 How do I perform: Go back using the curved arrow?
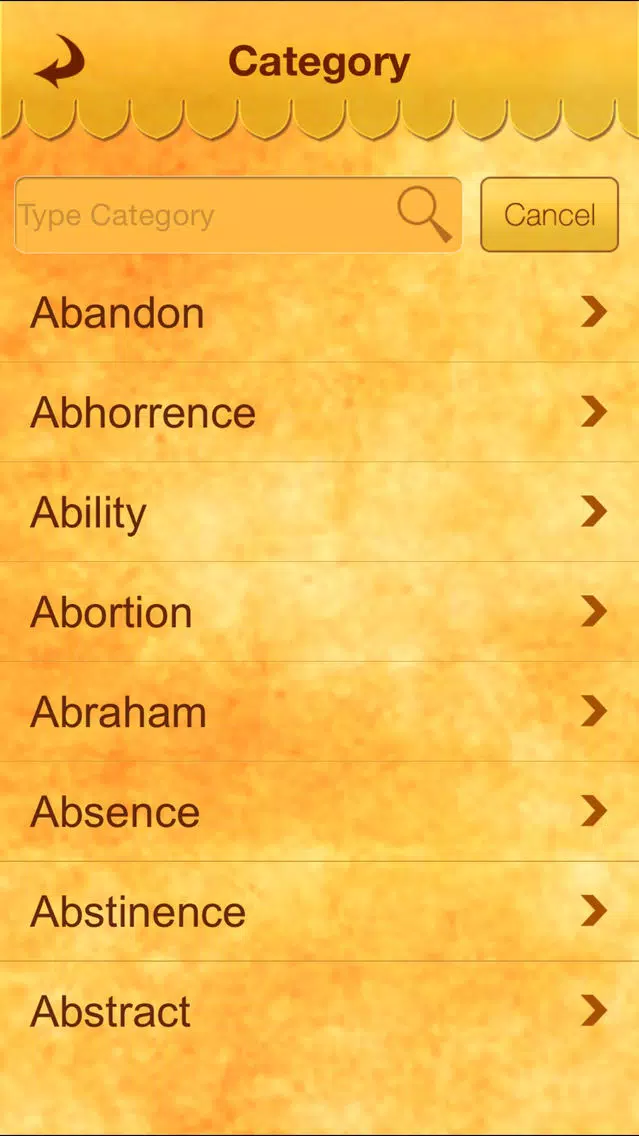[59, 62]
